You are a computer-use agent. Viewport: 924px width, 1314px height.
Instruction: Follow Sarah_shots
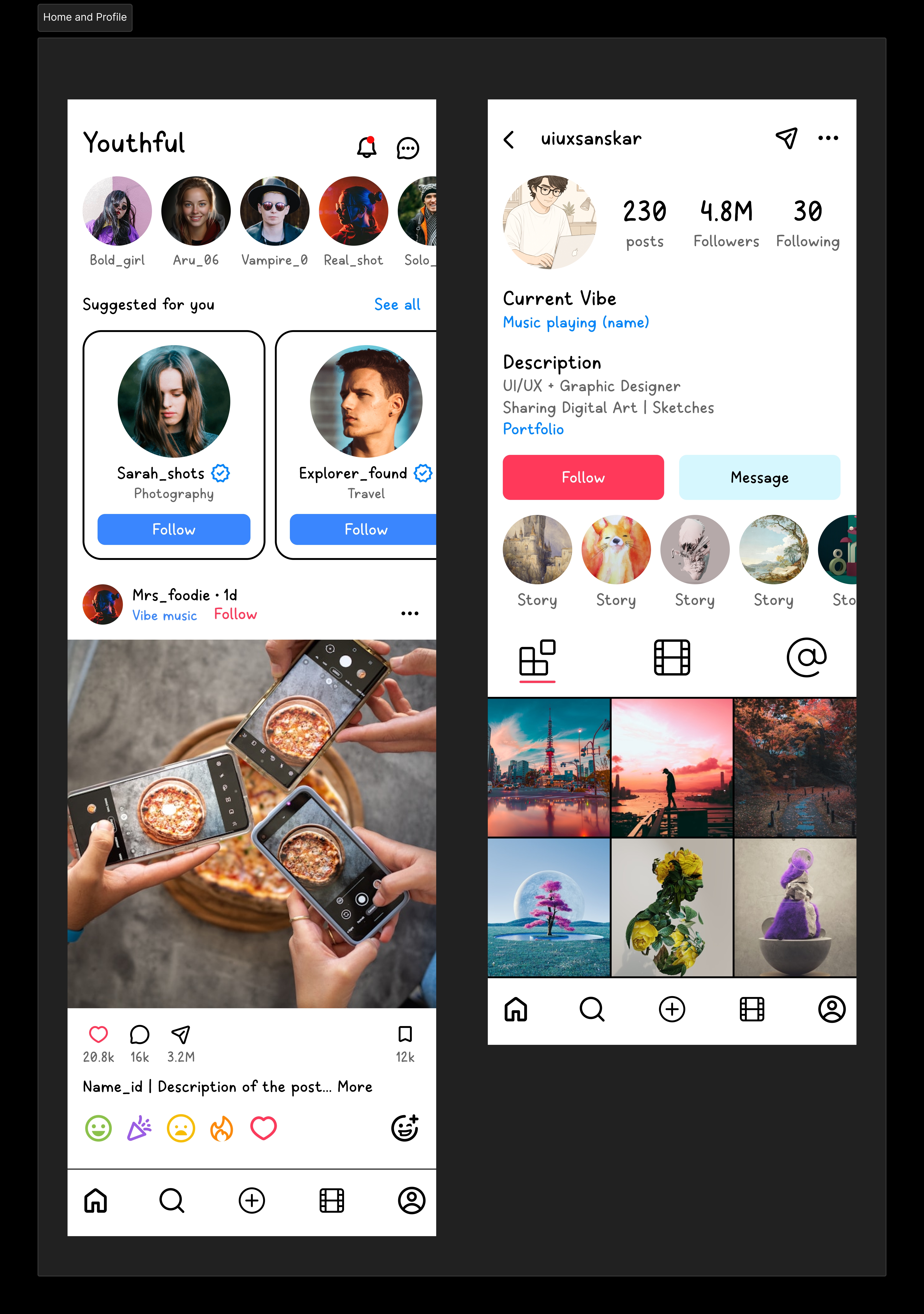pyautogui.click(x=174, y=529)
